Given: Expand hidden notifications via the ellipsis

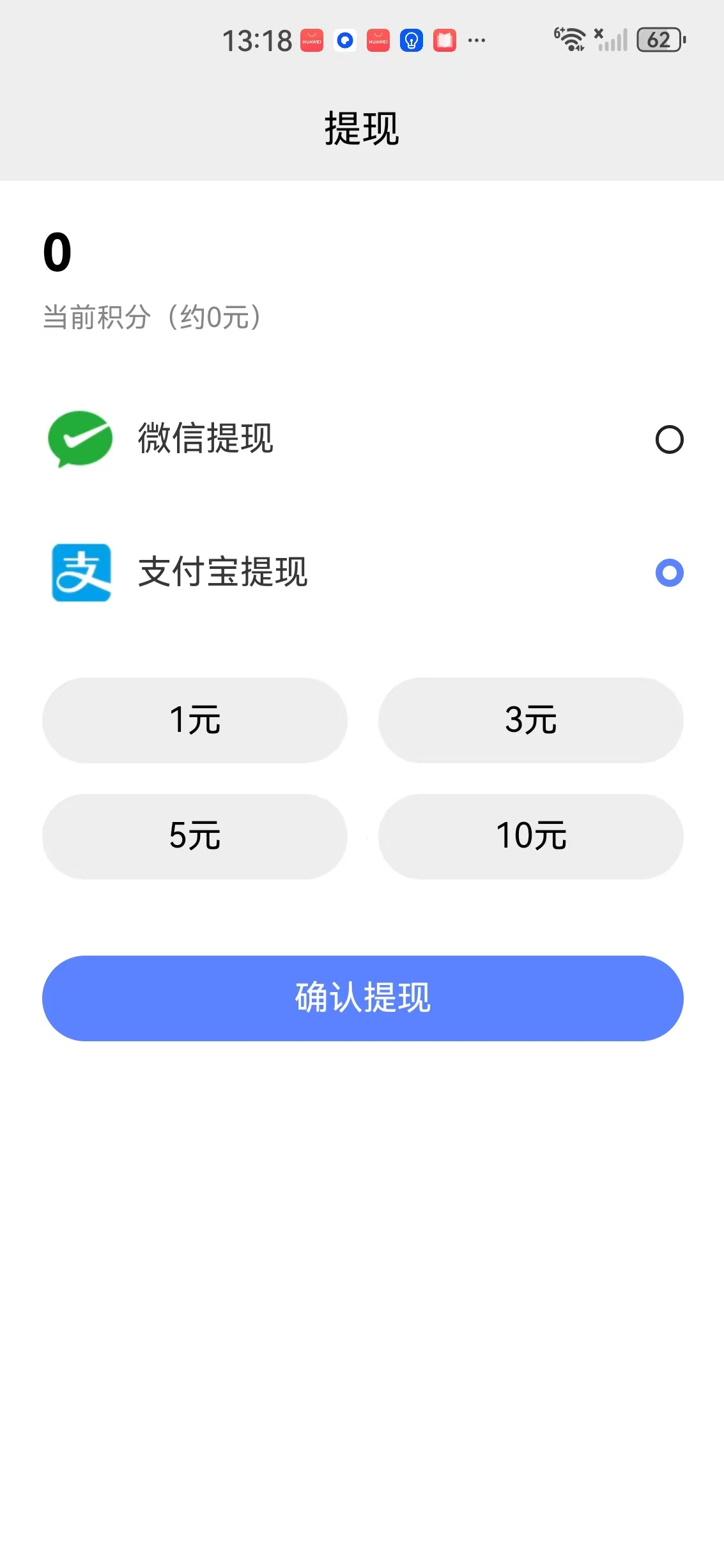Looking at the screenshot, I should (475, 40).
